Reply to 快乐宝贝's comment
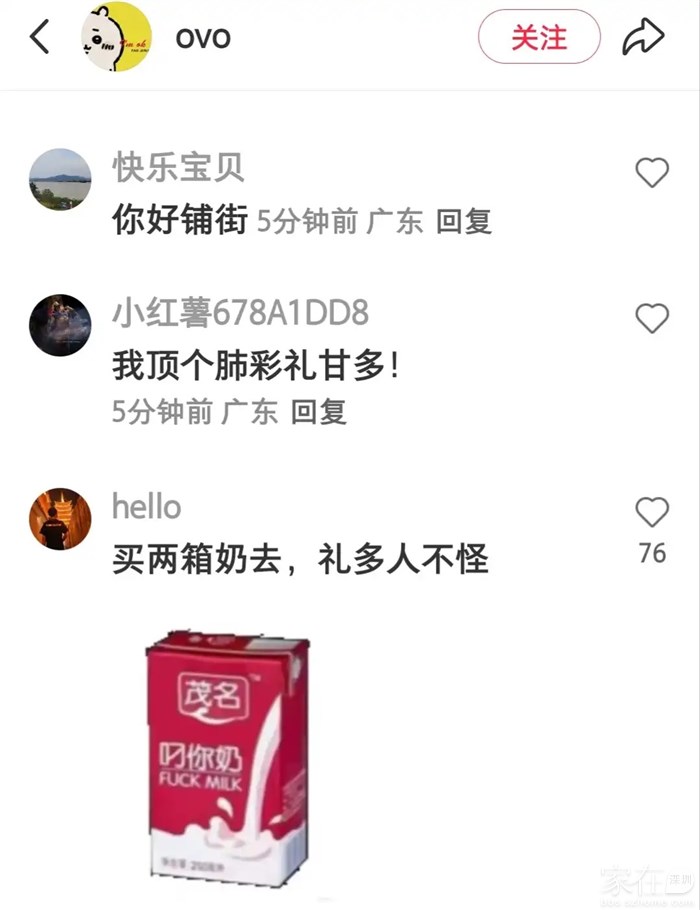 tap(464, 221)
